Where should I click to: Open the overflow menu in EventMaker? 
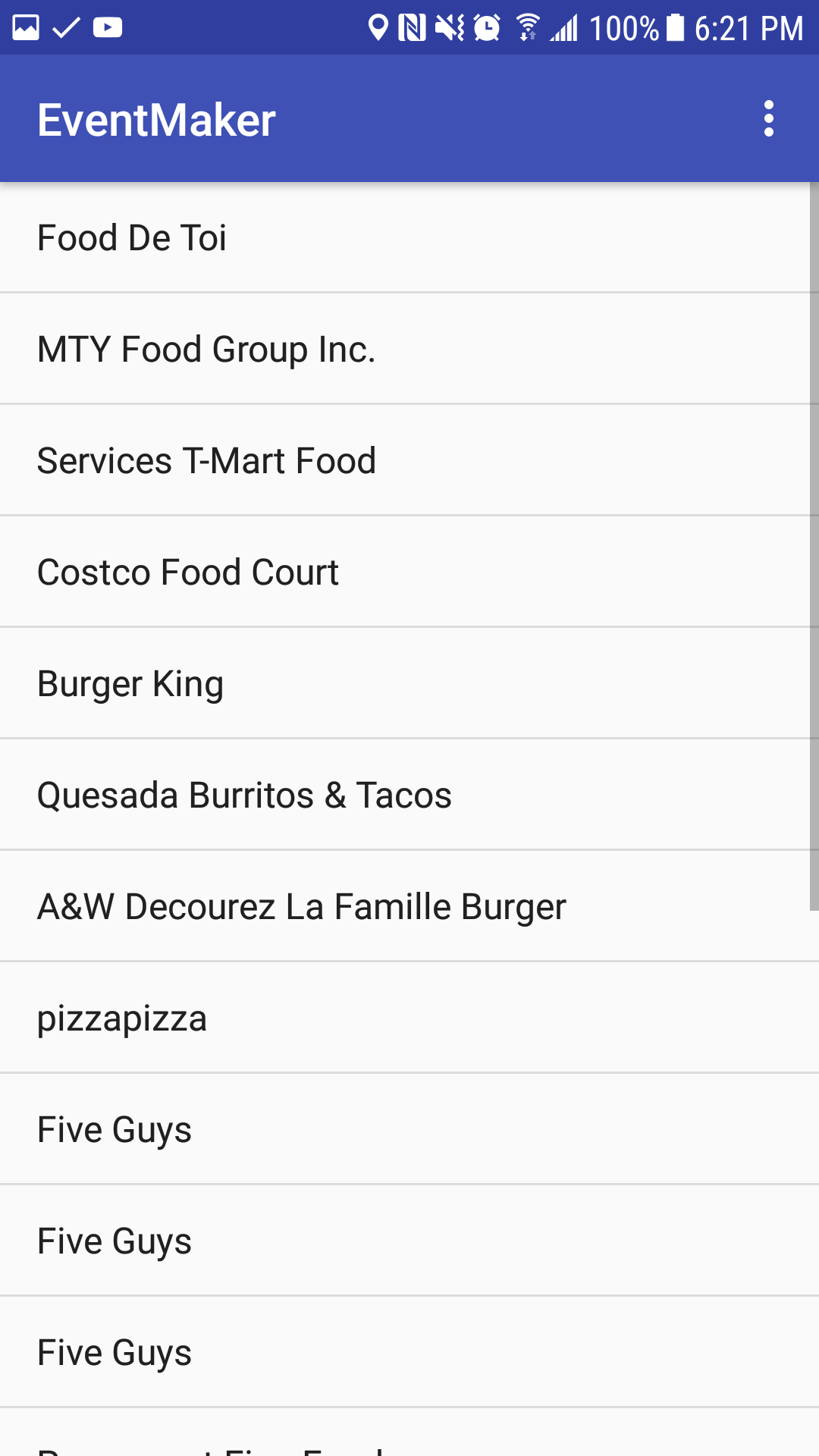[x=768, y=119]
